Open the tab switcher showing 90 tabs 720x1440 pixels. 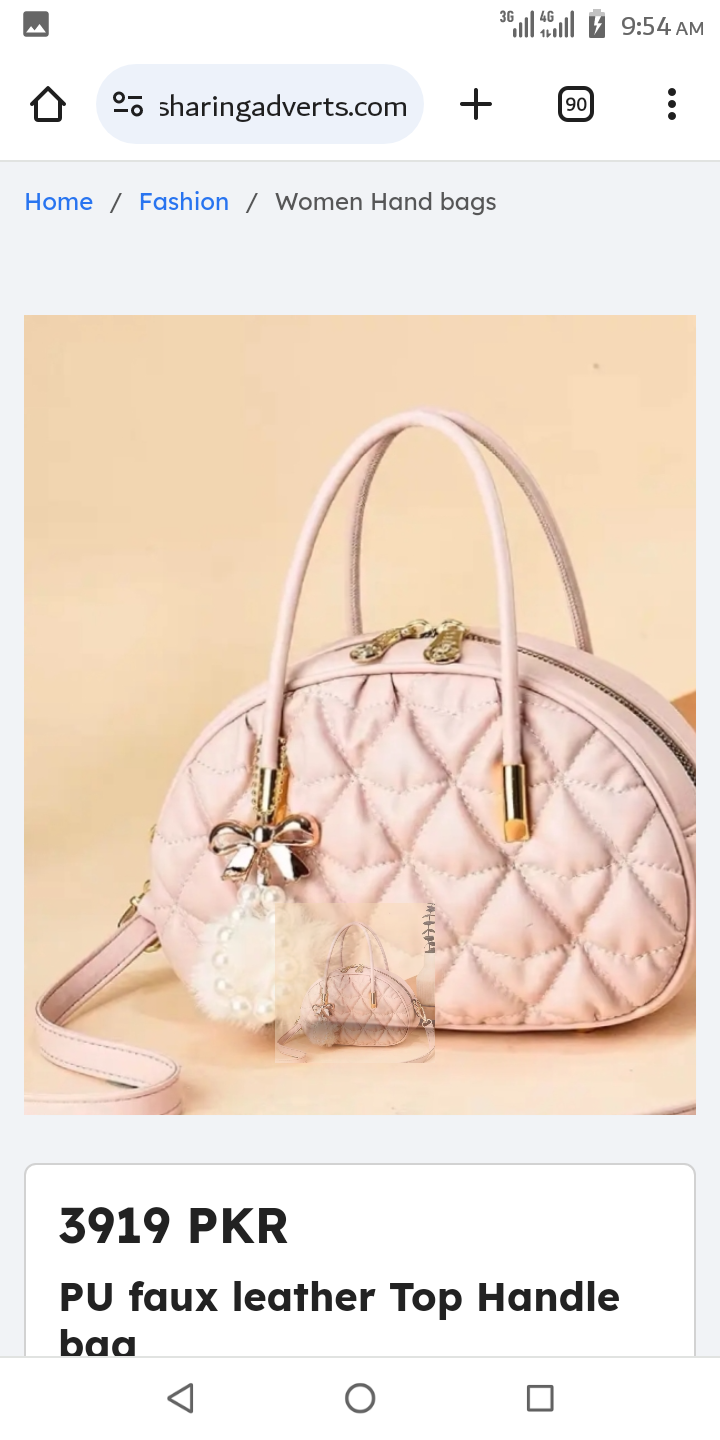pos(575,104)
